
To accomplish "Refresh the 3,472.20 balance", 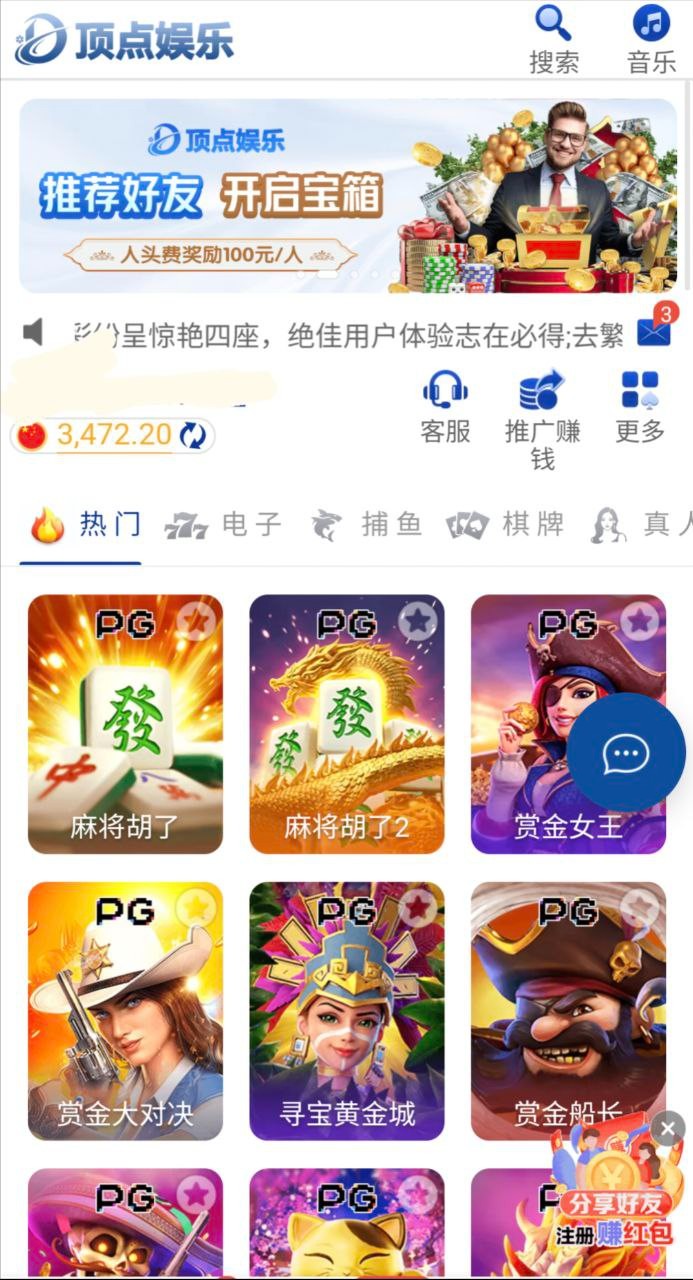I will tap(193, 435).
